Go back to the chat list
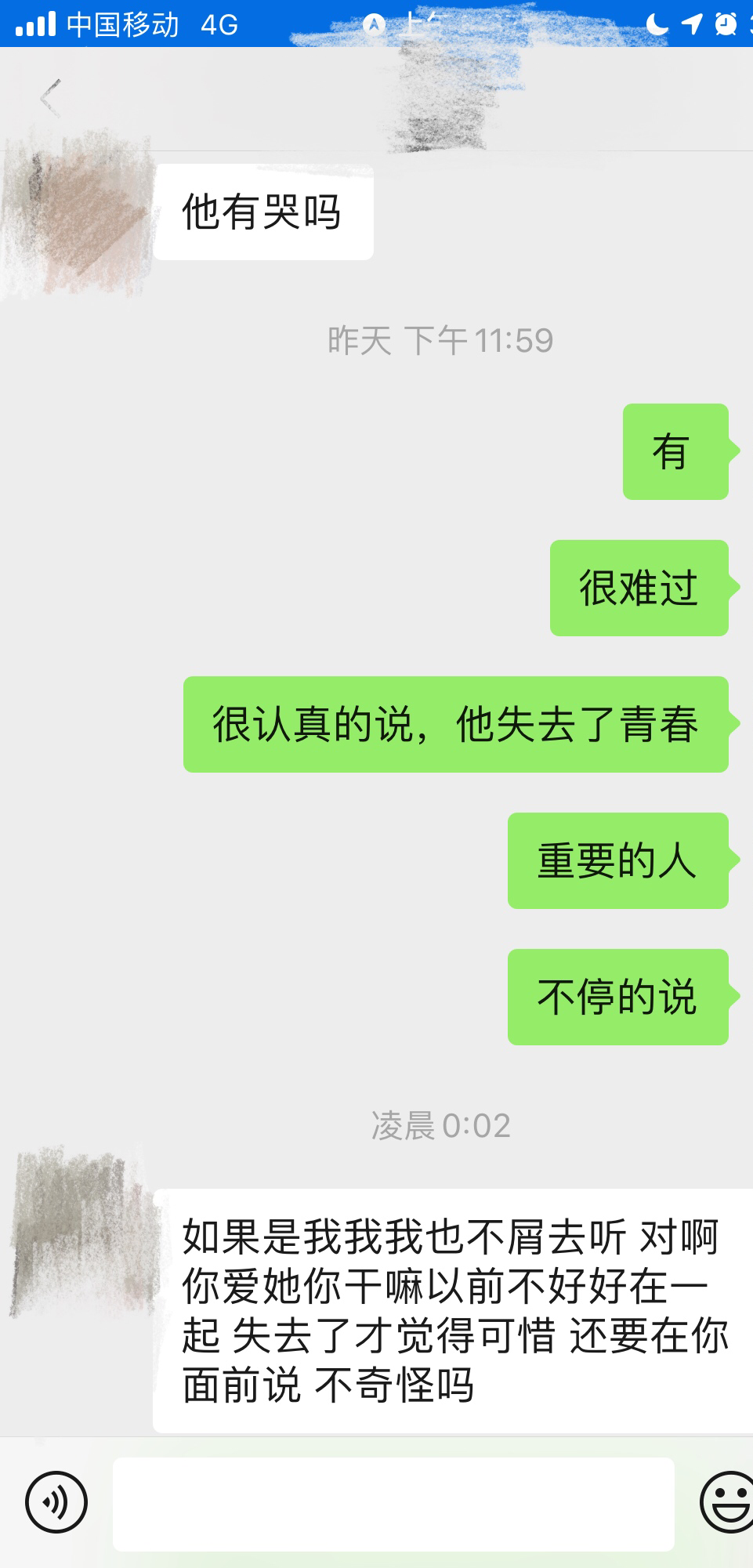 point(50,99)
